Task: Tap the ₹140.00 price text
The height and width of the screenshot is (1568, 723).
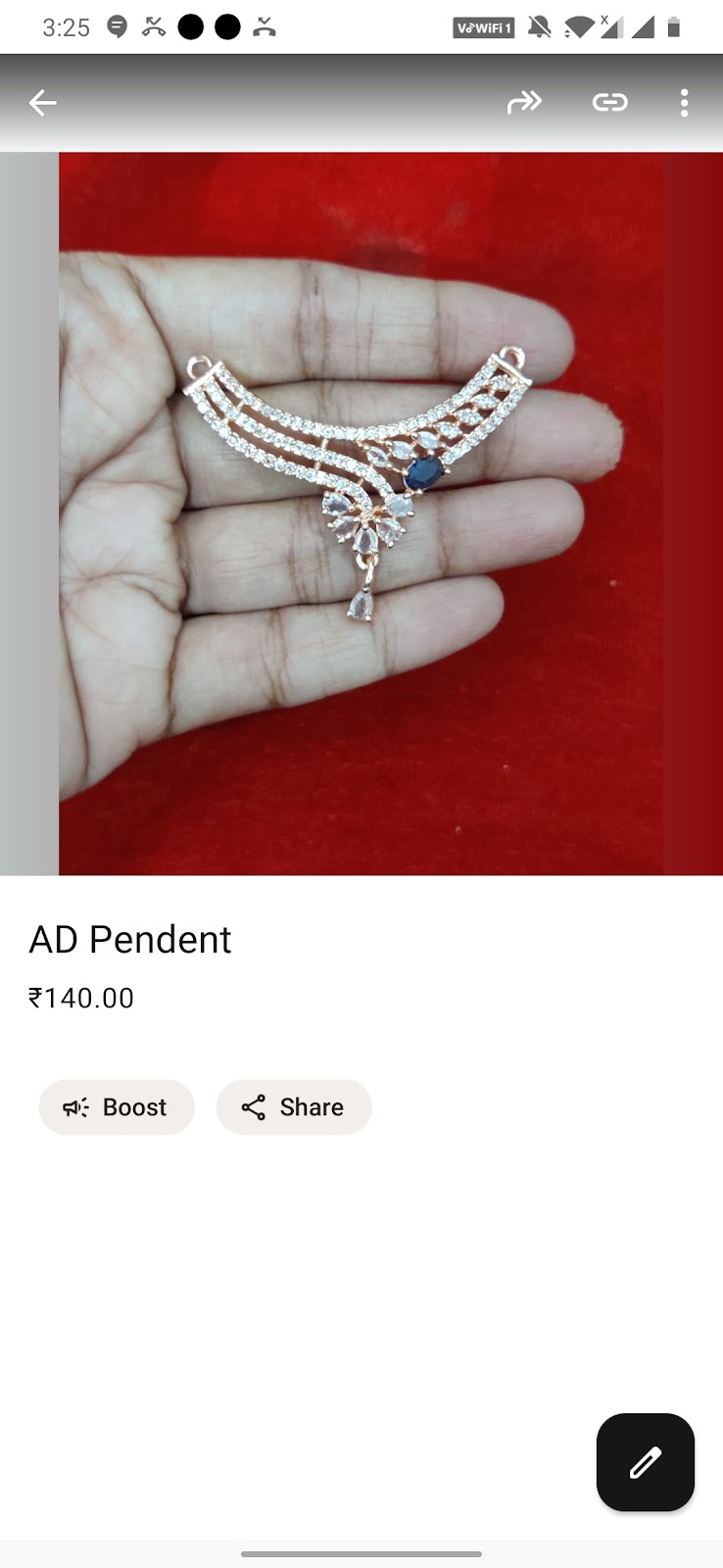Action: tap(82, 998)
